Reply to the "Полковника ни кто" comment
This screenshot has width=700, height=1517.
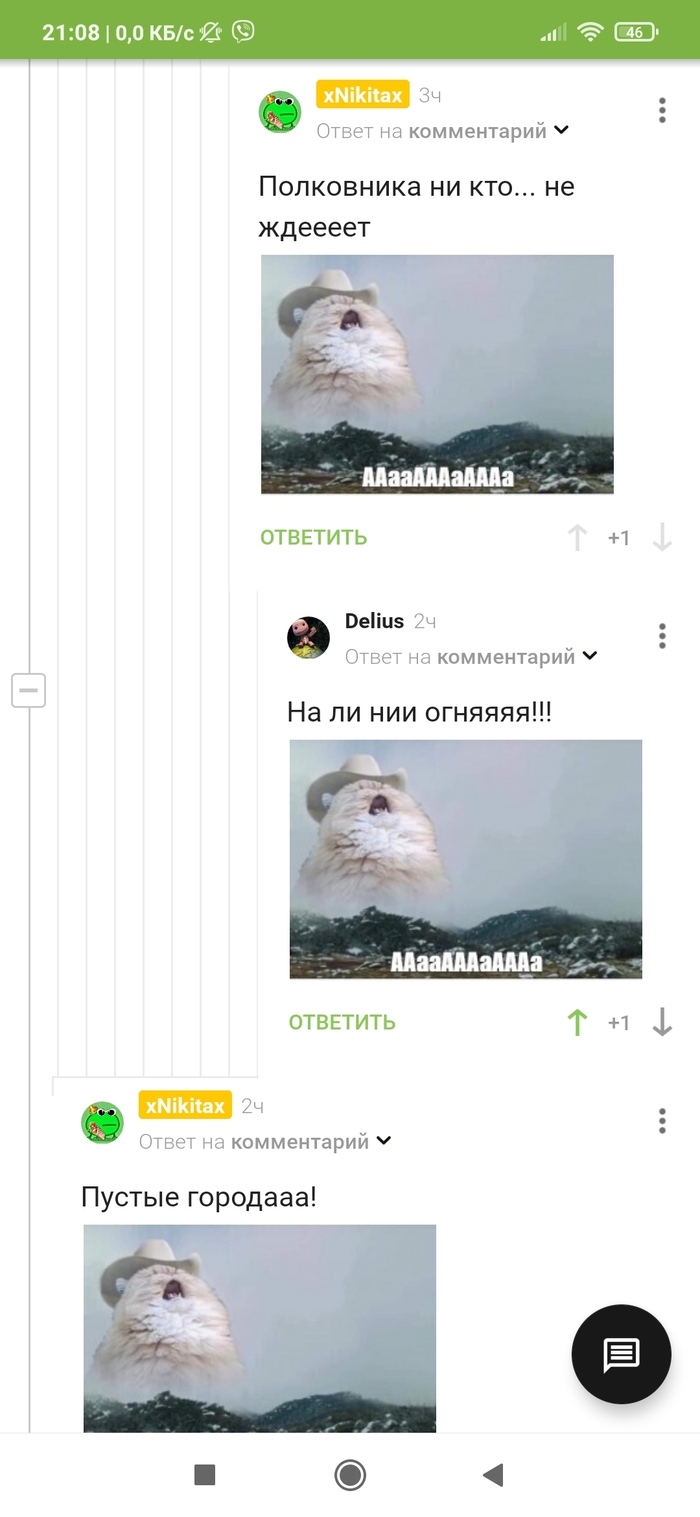tap(314, 538)
